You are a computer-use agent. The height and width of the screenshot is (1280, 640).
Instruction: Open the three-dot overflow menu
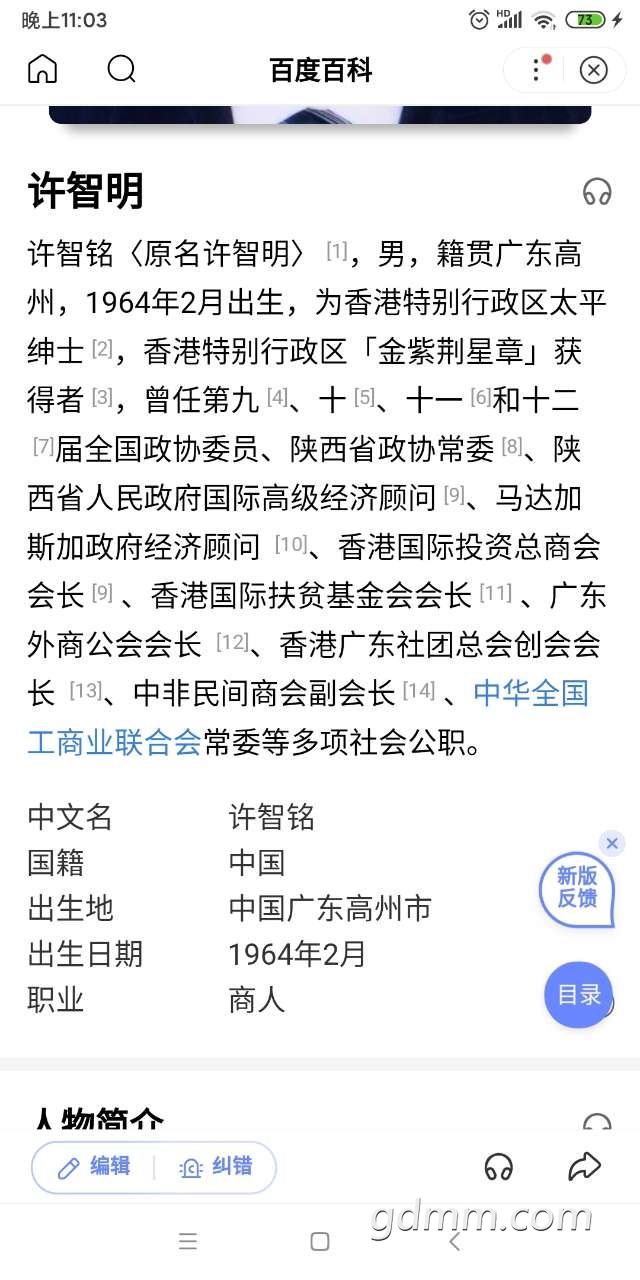point(537,69)
